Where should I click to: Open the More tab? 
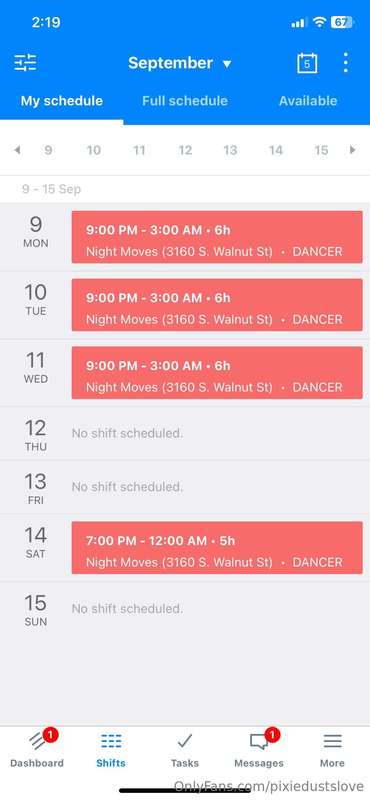pos(332,749)
